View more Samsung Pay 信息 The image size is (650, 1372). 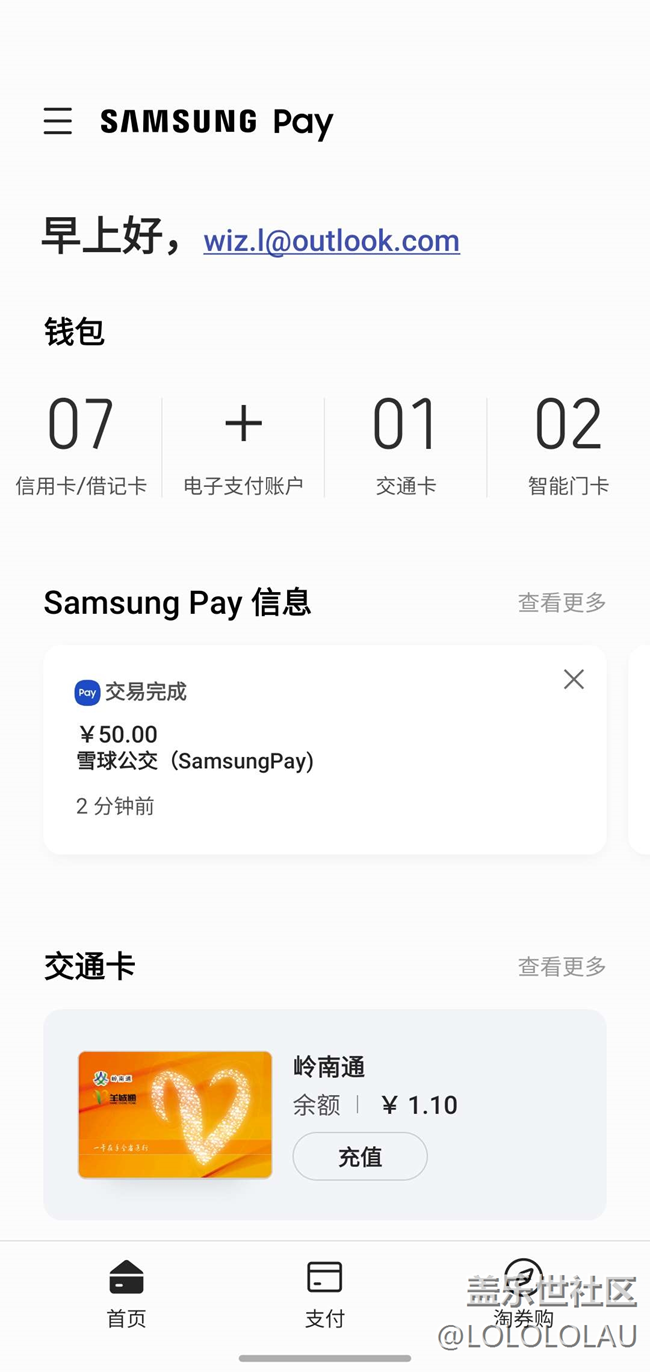pyautogui.click(x=561, y=602)
